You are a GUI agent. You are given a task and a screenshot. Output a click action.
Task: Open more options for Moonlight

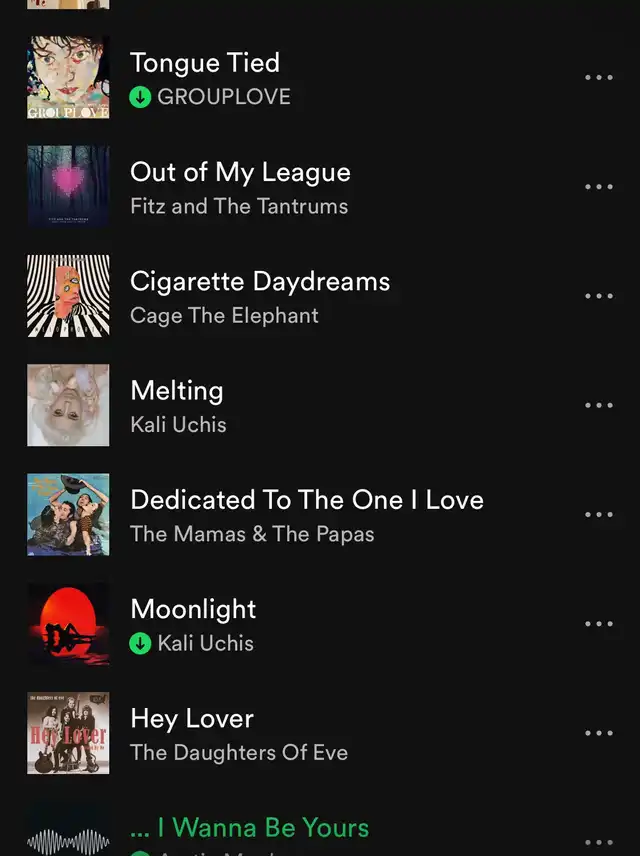598,624
